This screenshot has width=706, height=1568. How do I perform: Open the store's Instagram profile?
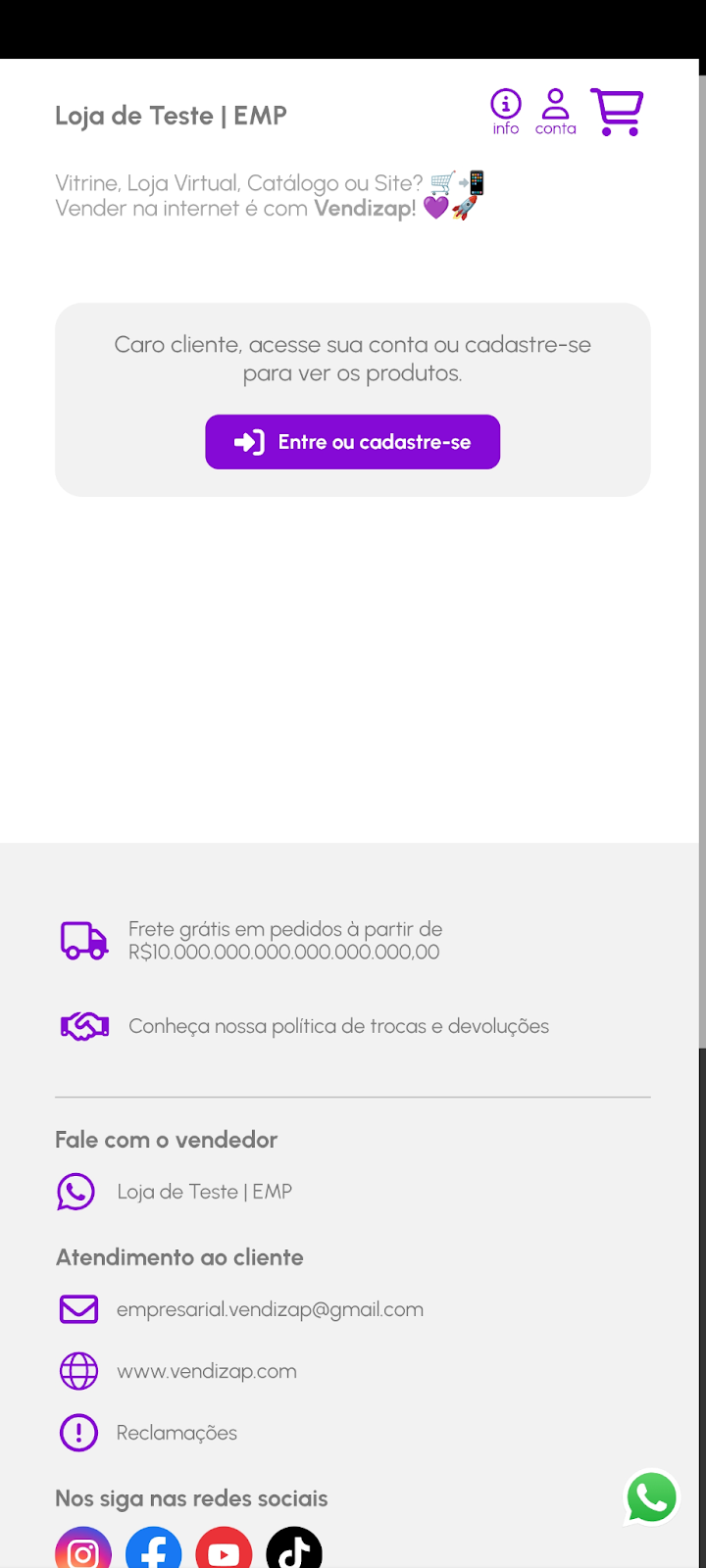pos(83,1550)
